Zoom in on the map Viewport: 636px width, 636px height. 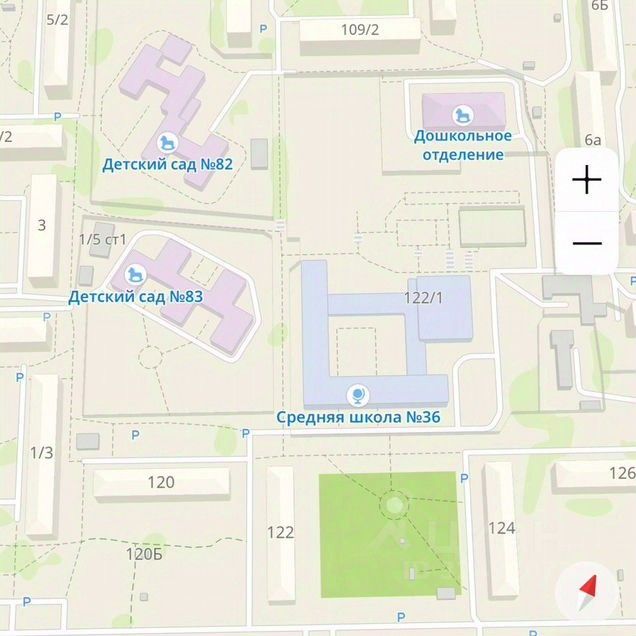click(587, 180)
